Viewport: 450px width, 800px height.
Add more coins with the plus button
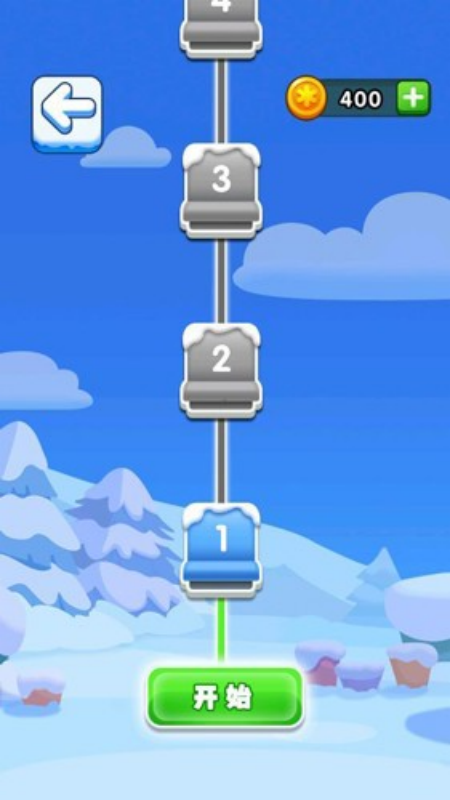click(x=413, y=97)
